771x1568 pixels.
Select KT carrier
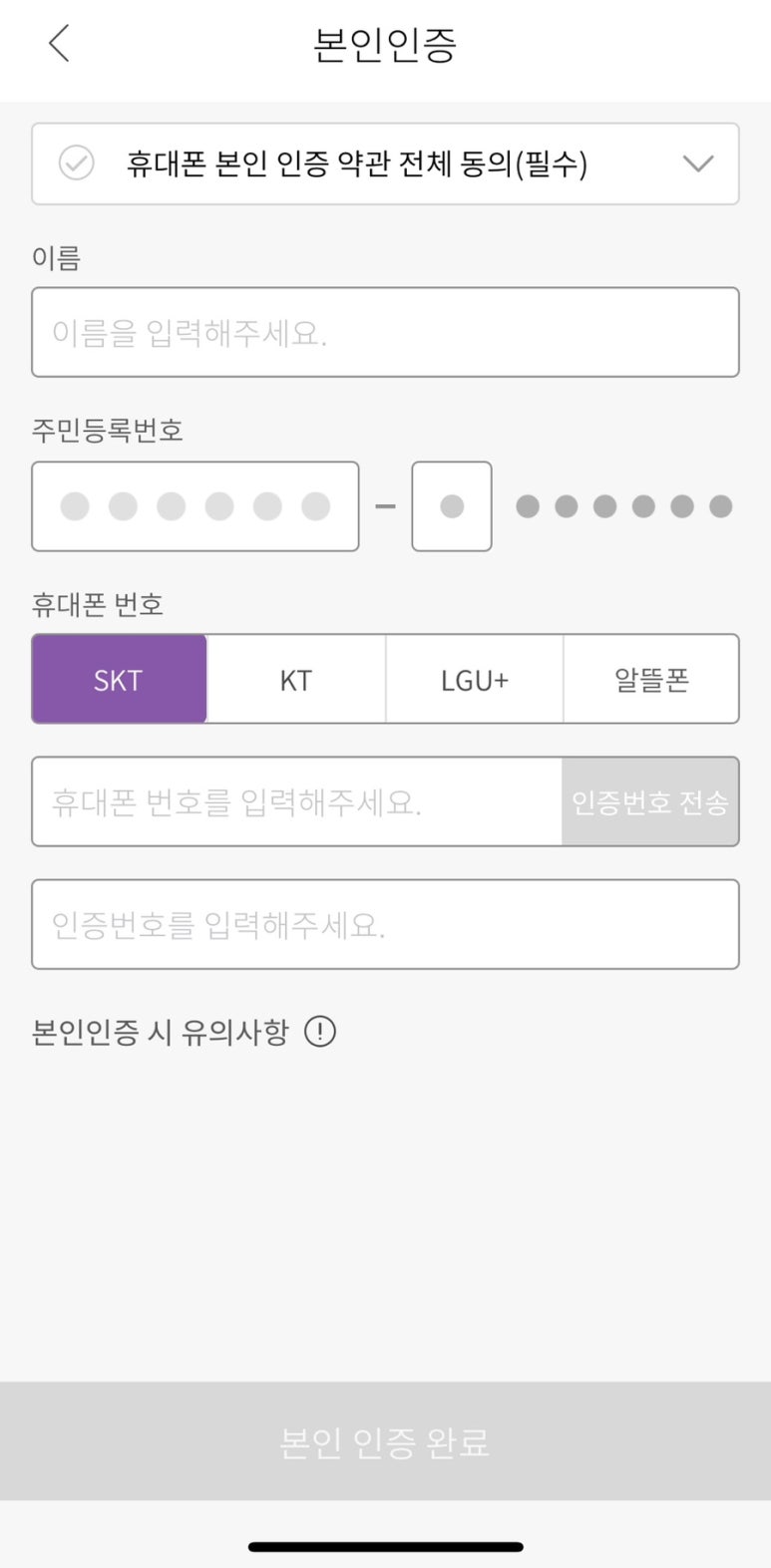pos(296,679)
